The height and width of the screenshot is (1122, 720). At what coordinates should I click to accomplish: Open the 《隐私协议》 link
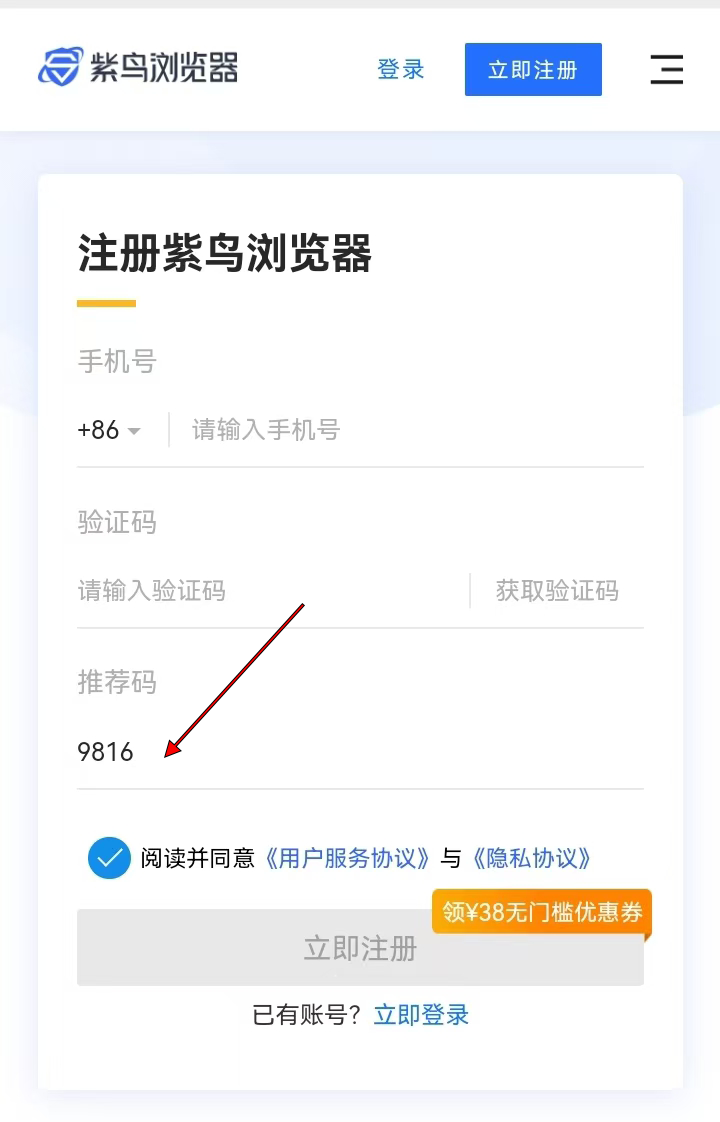tap(531, 858)
